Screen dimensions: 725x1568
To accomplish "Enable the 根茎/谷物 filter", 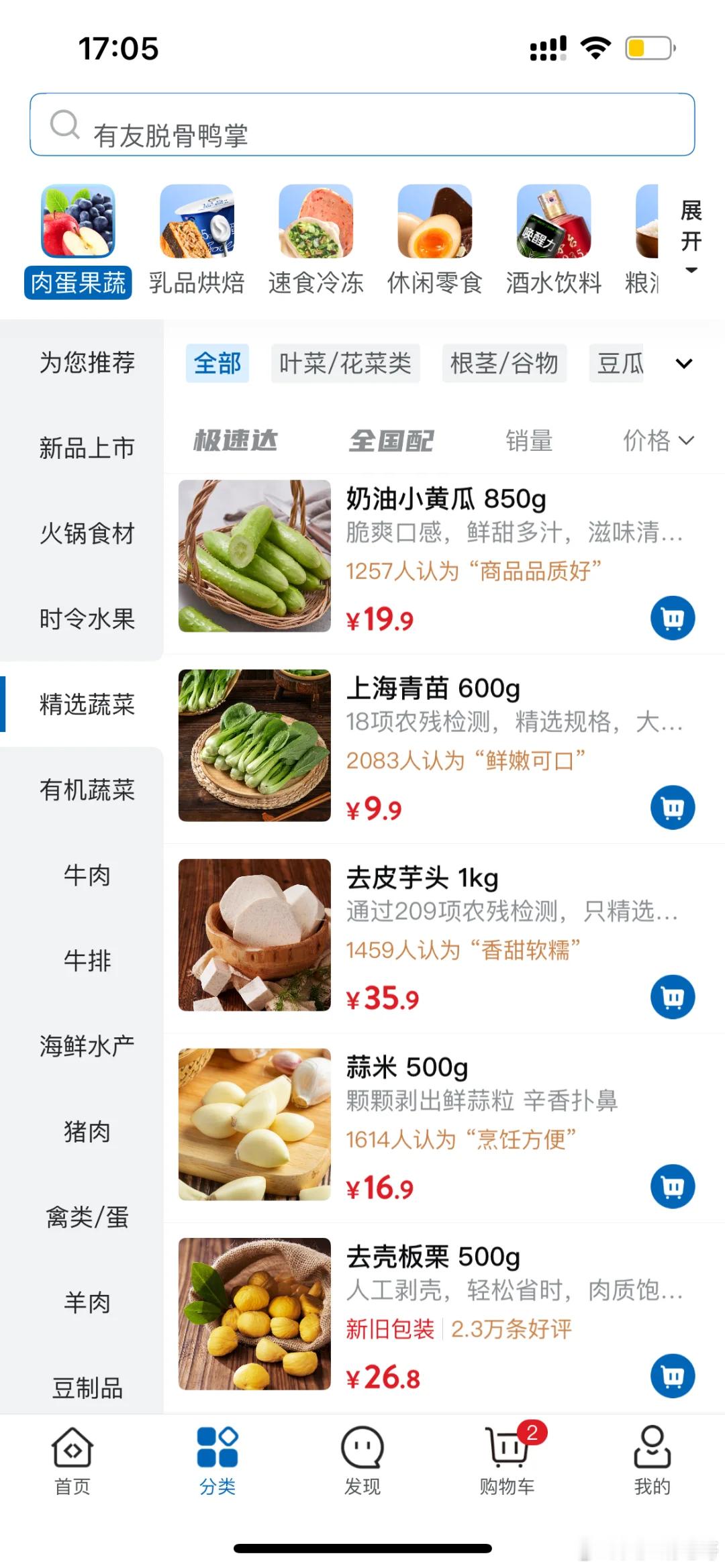I will coord(504,364).
